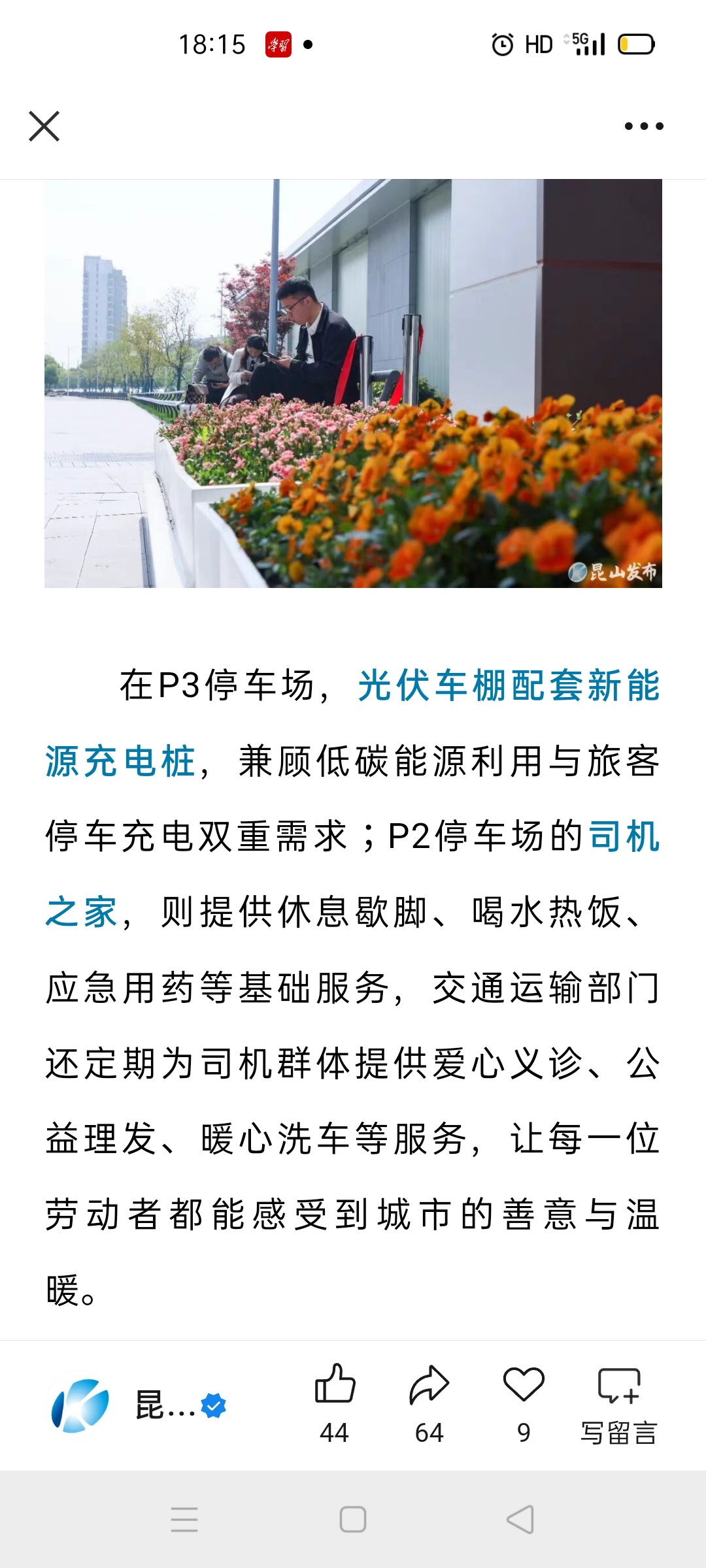Open the three-dot more options menu
Screen dimensions: 706x1568
pos(644,126)
